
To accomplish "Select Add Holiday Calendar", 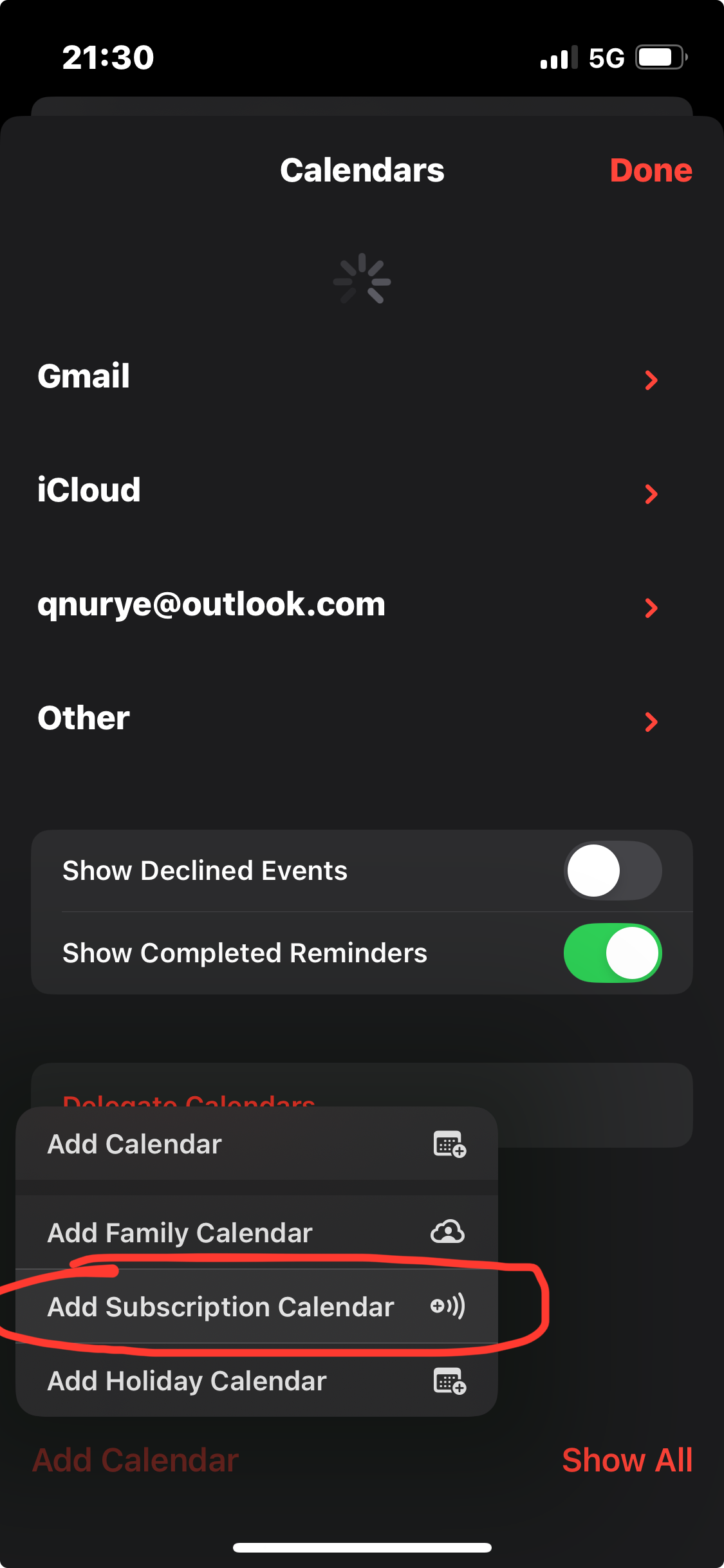I will click(256, 1381).
